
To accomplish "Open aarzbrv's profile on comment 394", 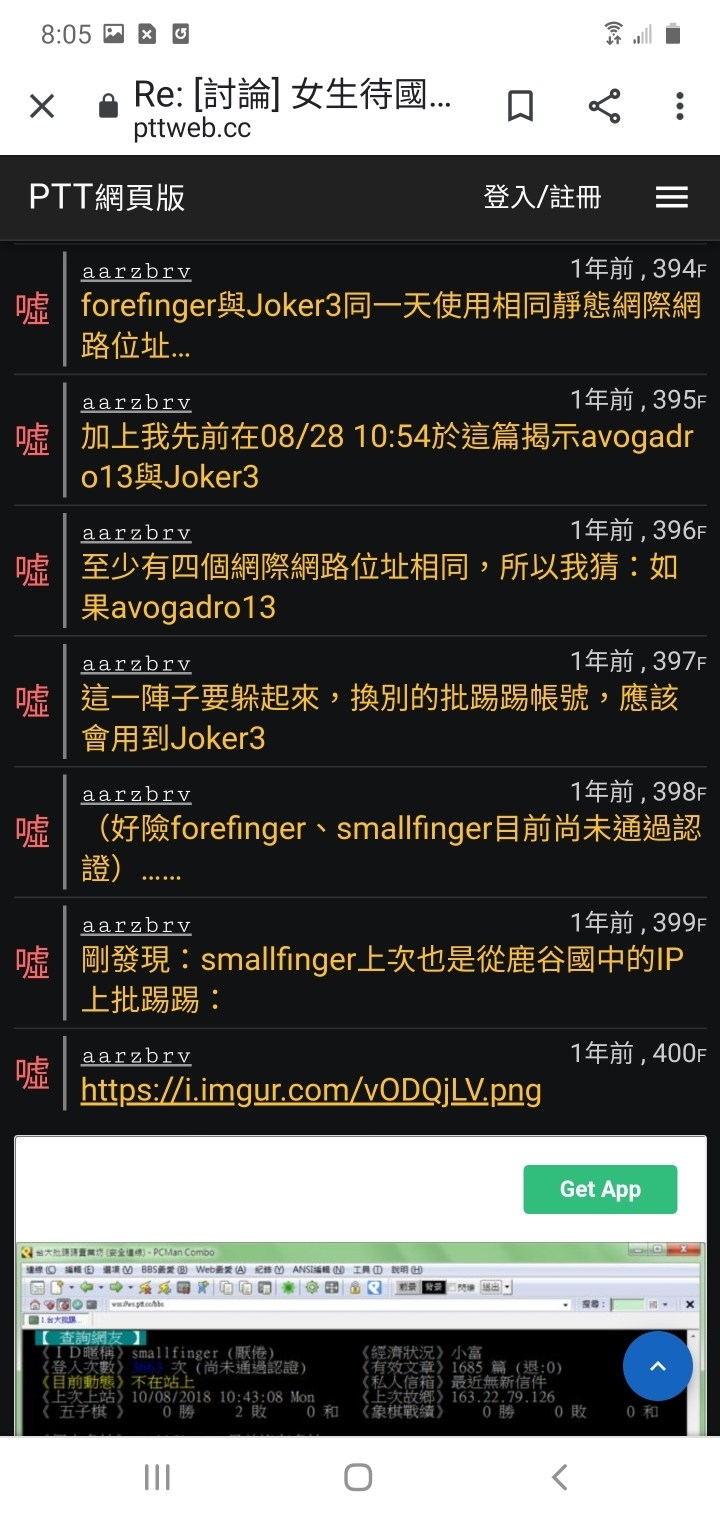I will (x=136, y=272).
